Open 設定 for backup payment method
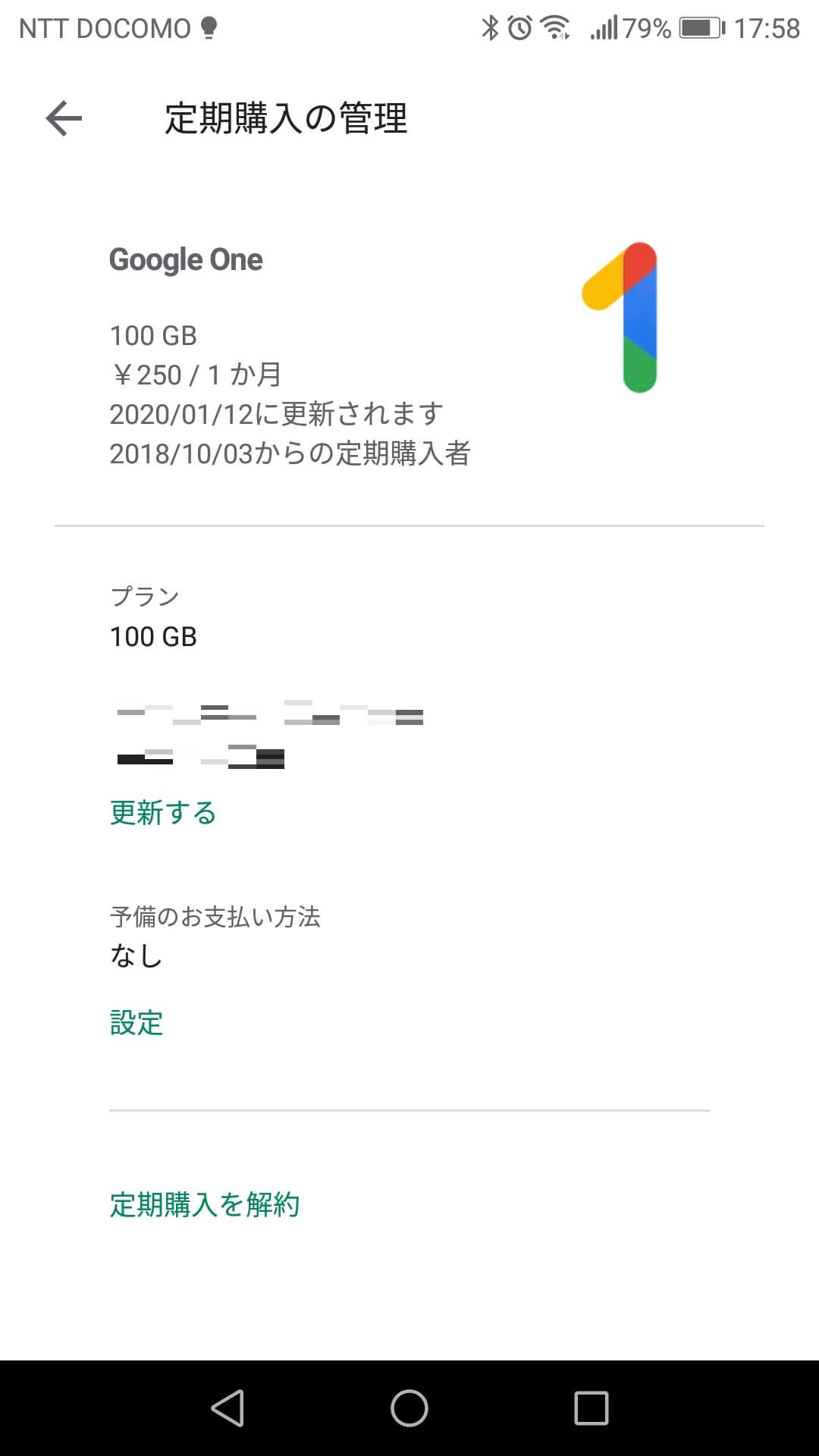This screenshot has width=819, height=1456. [x=136, y=1022]
